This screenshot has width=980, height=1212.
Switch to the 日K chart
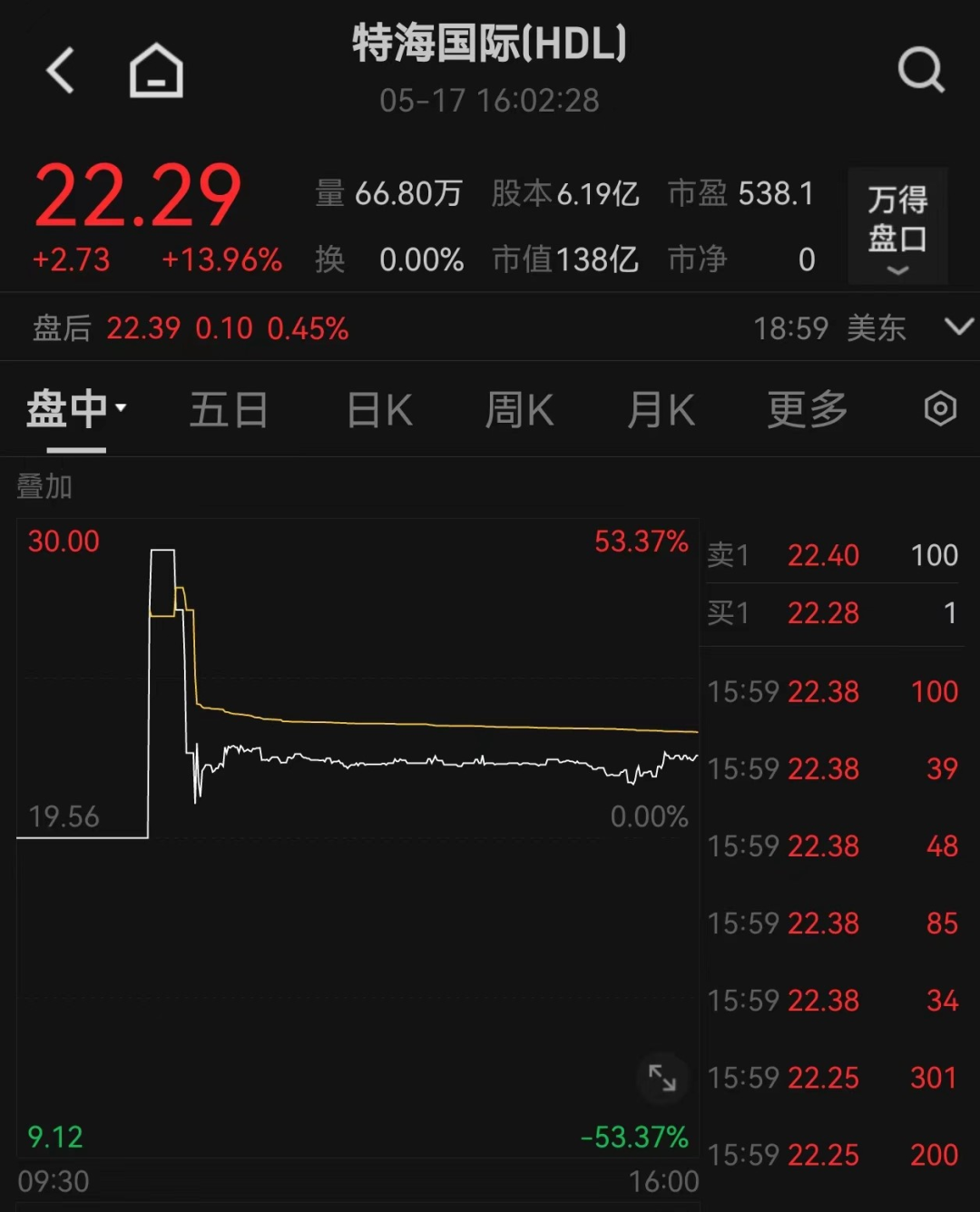pos(379,410)
